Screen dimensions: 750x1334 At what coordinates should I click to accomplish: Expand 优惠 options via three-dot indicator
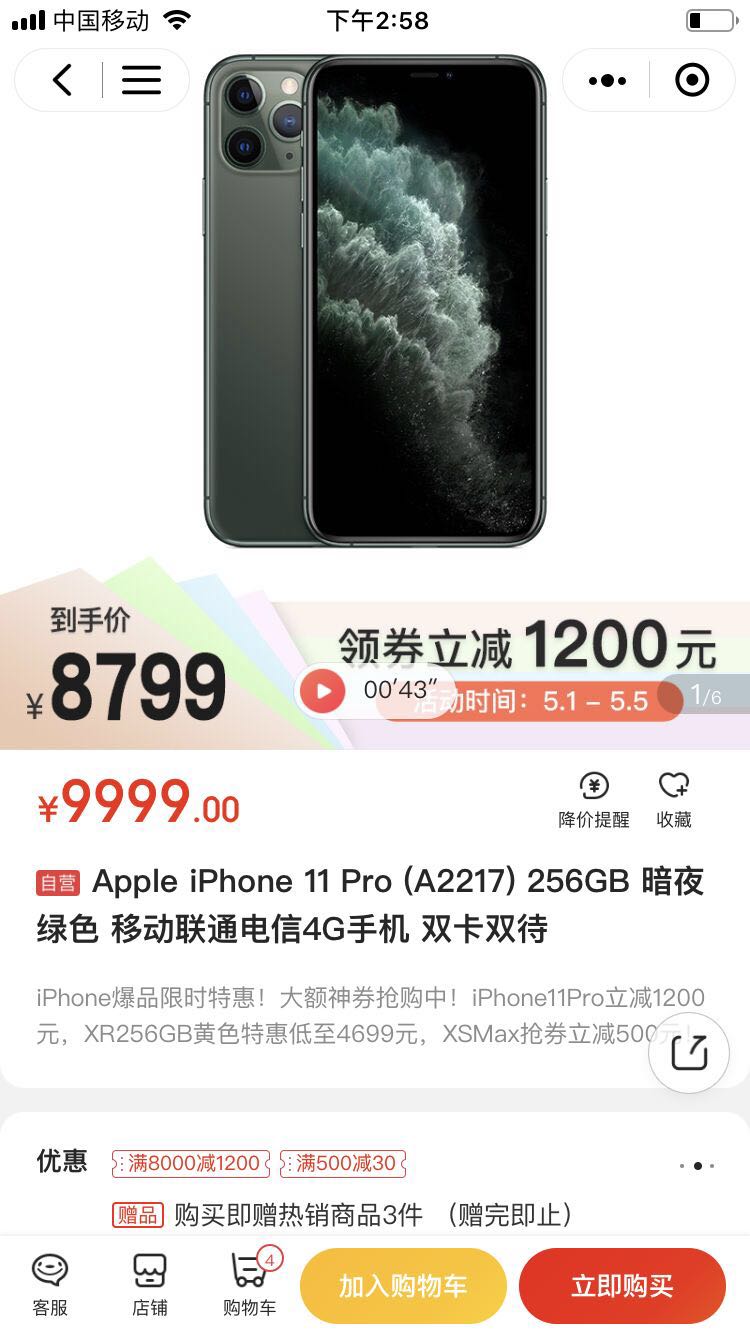click(x=697, y=1166)
